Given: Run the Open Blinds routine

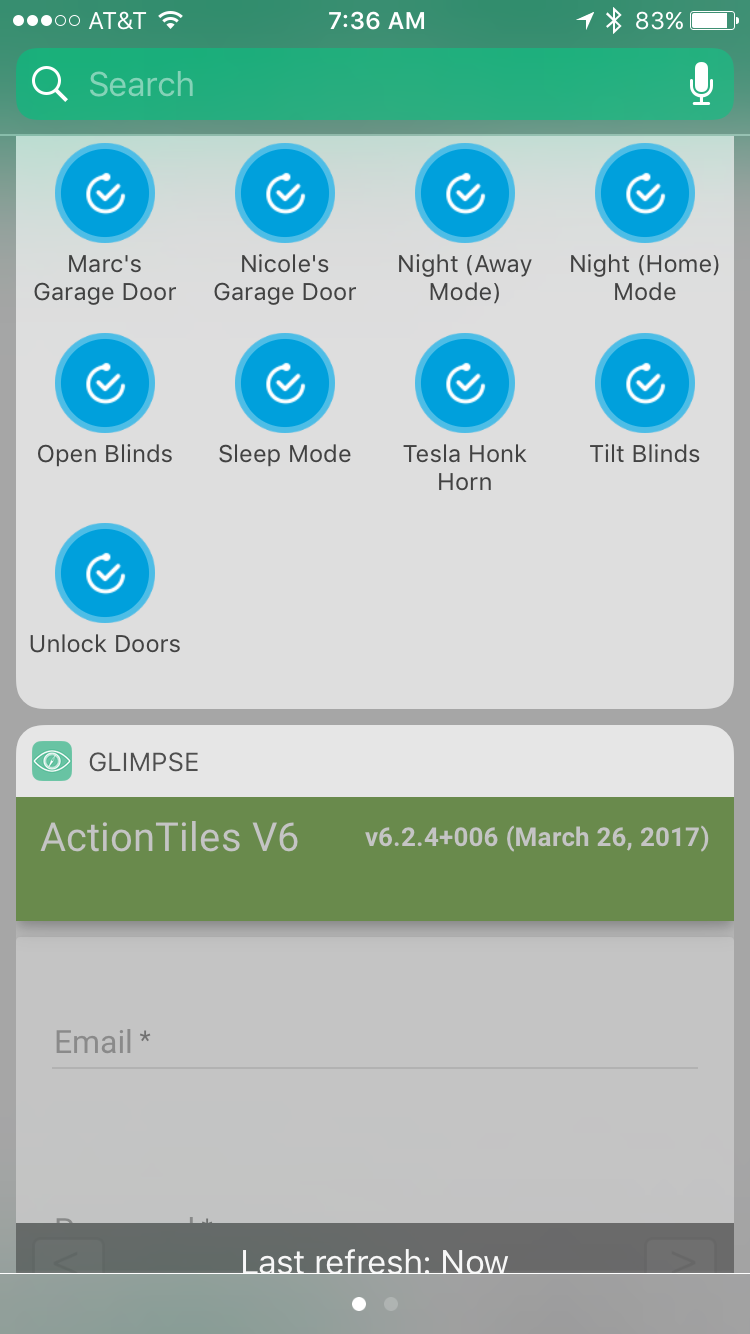Looking at the screenshot, I should [x=105, y=384].
